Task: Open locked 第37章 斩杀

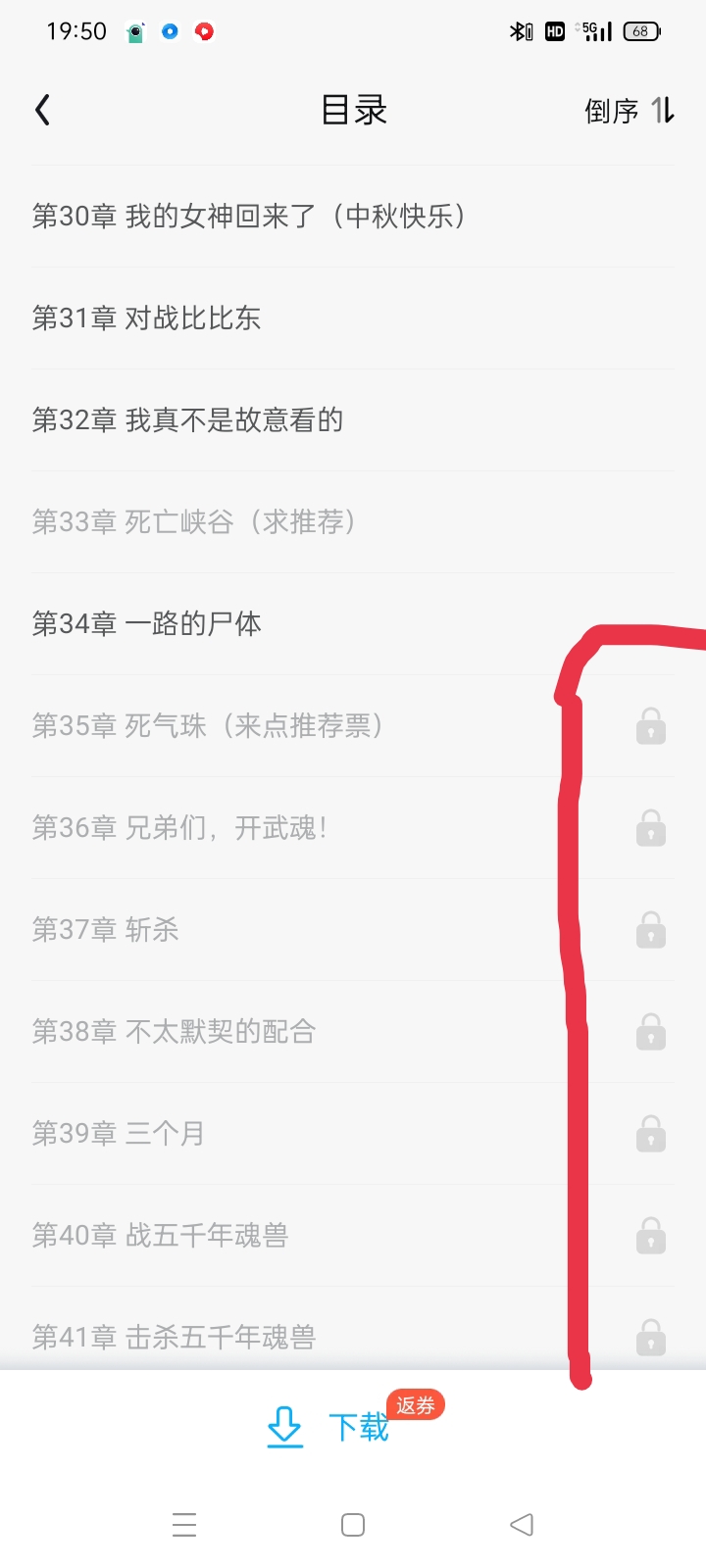Action: (x=106, y=929)
